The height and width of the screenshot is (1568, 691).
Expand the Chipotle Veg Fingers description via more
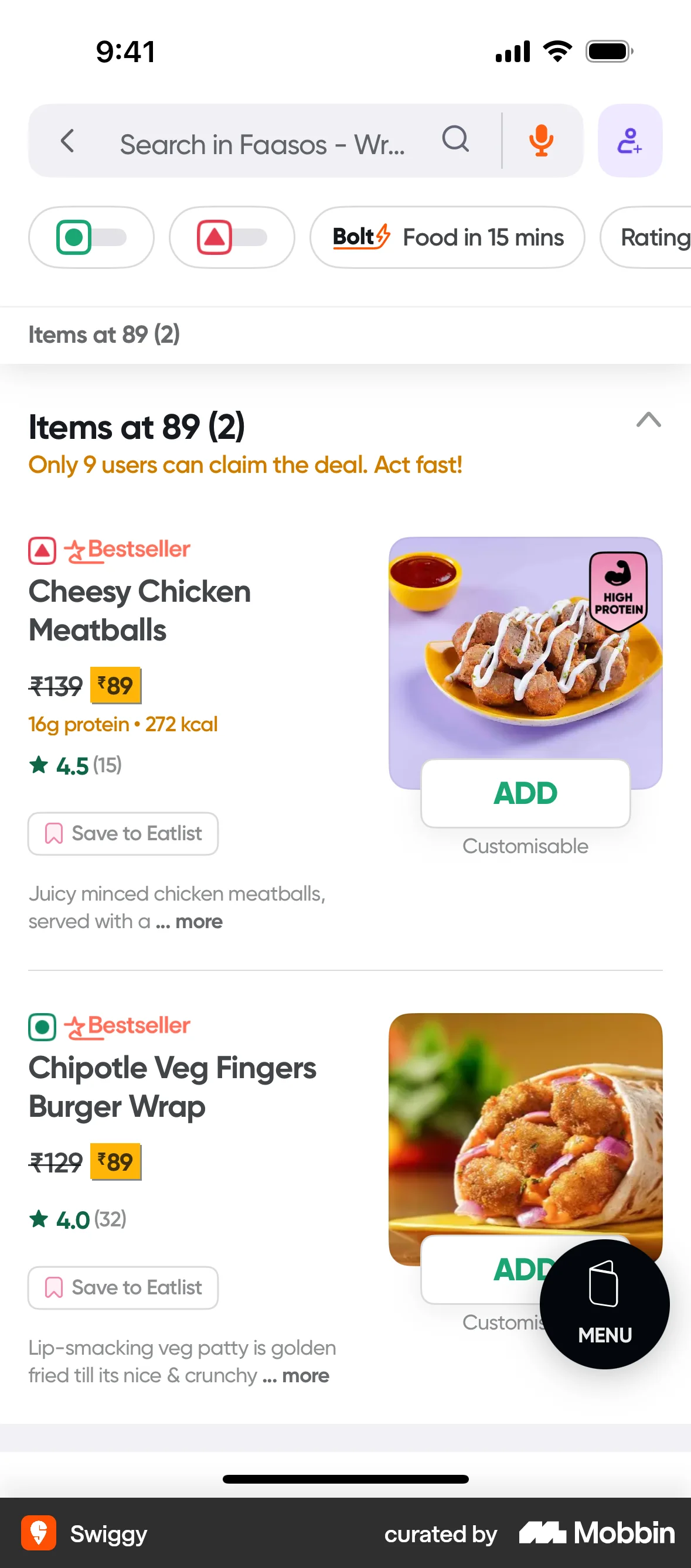[296, 1375]
